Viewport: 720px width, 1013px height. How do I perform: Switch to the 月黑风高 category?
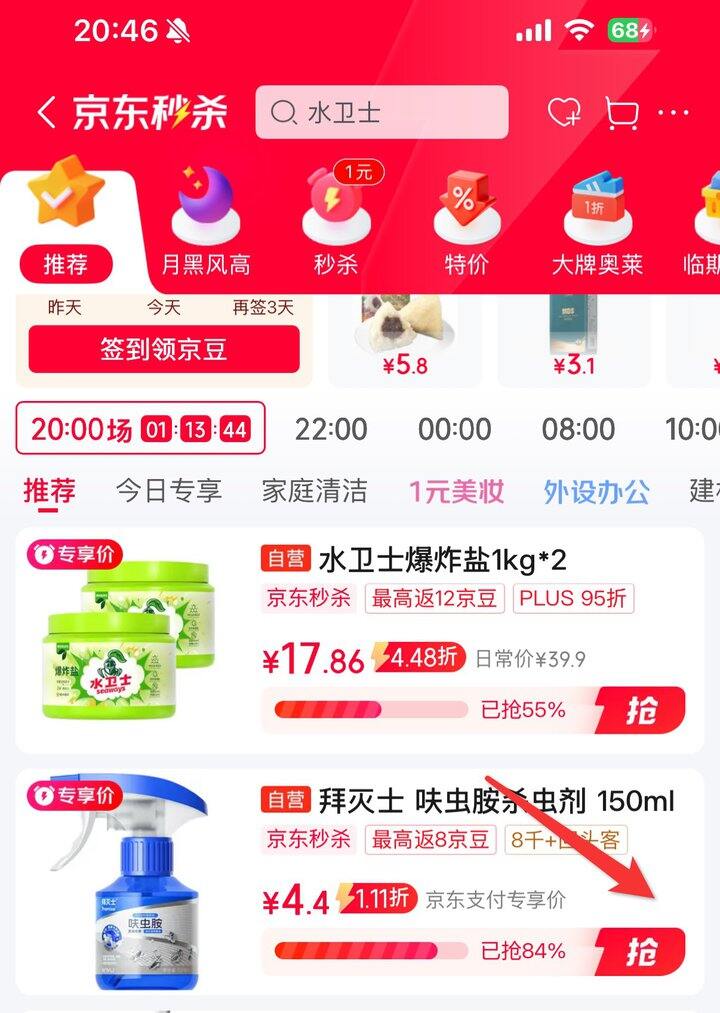[206, 225]
